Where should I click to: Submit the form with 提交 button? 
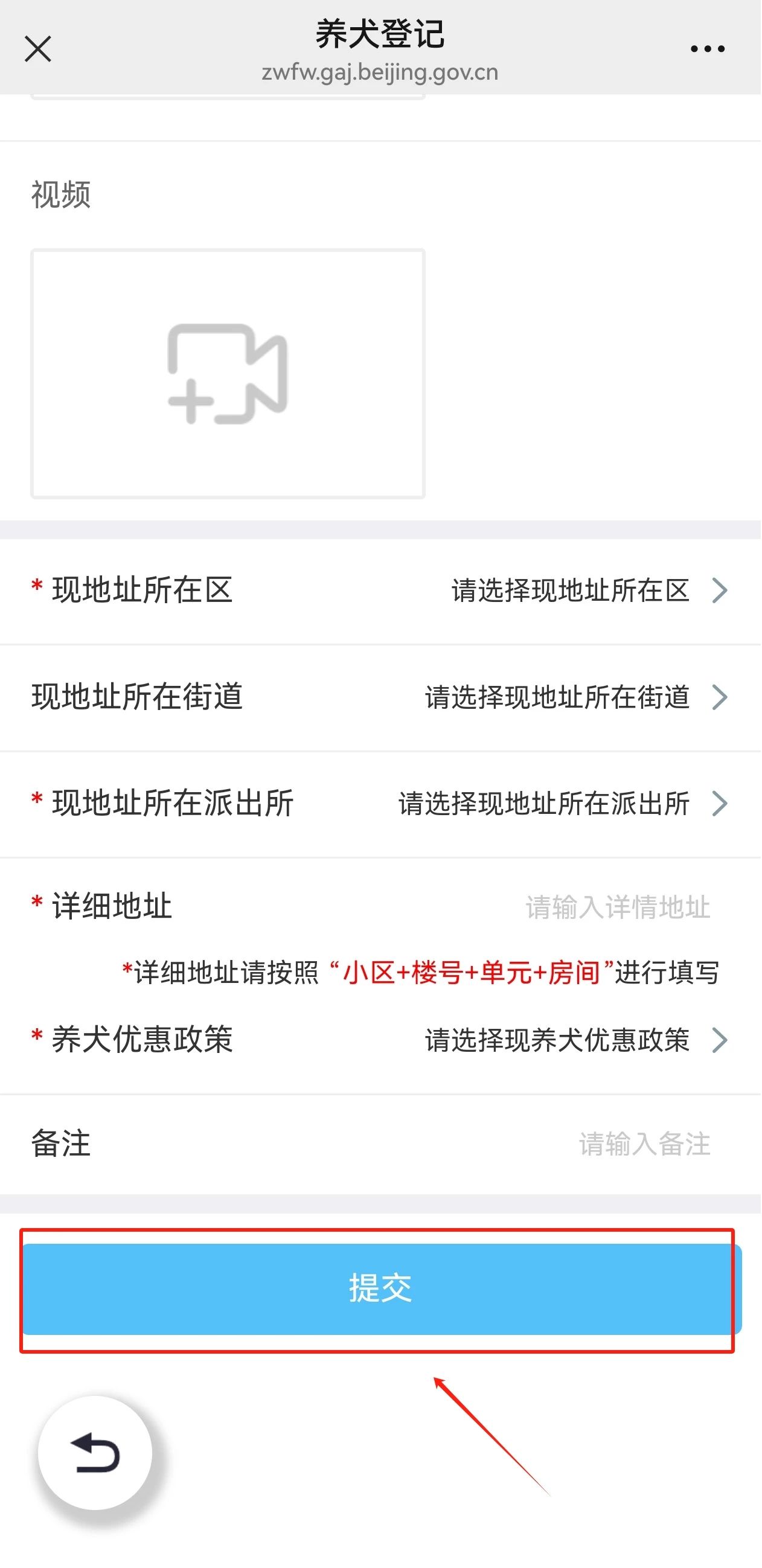tap(381, 1289)
